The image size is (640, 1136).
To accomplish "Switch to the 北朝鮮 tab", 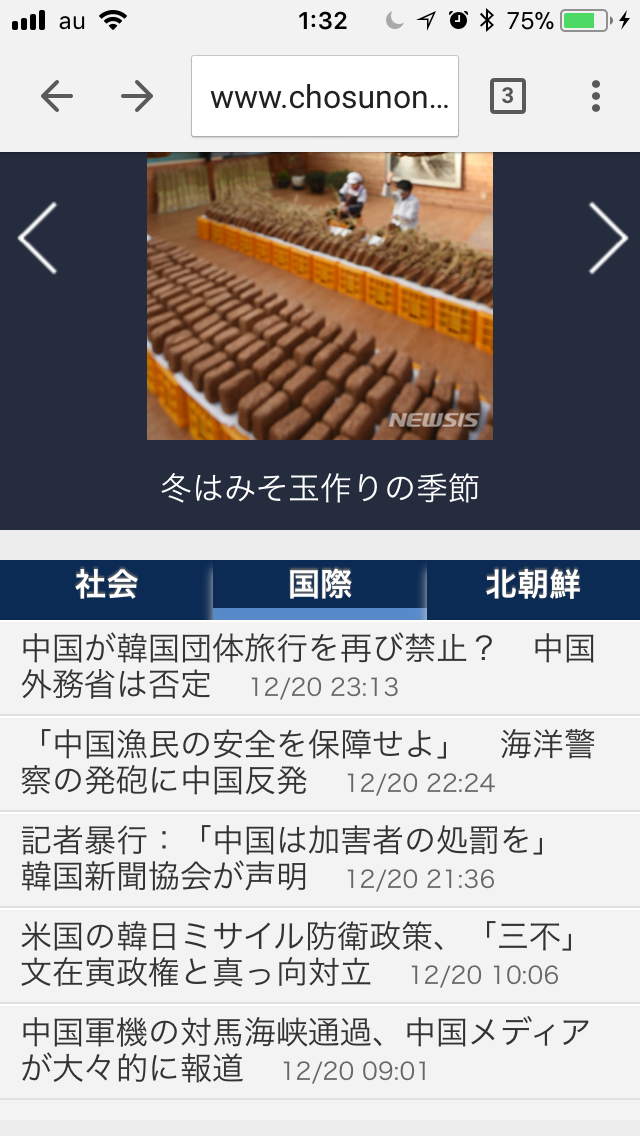I will click(x=533, y=586).
